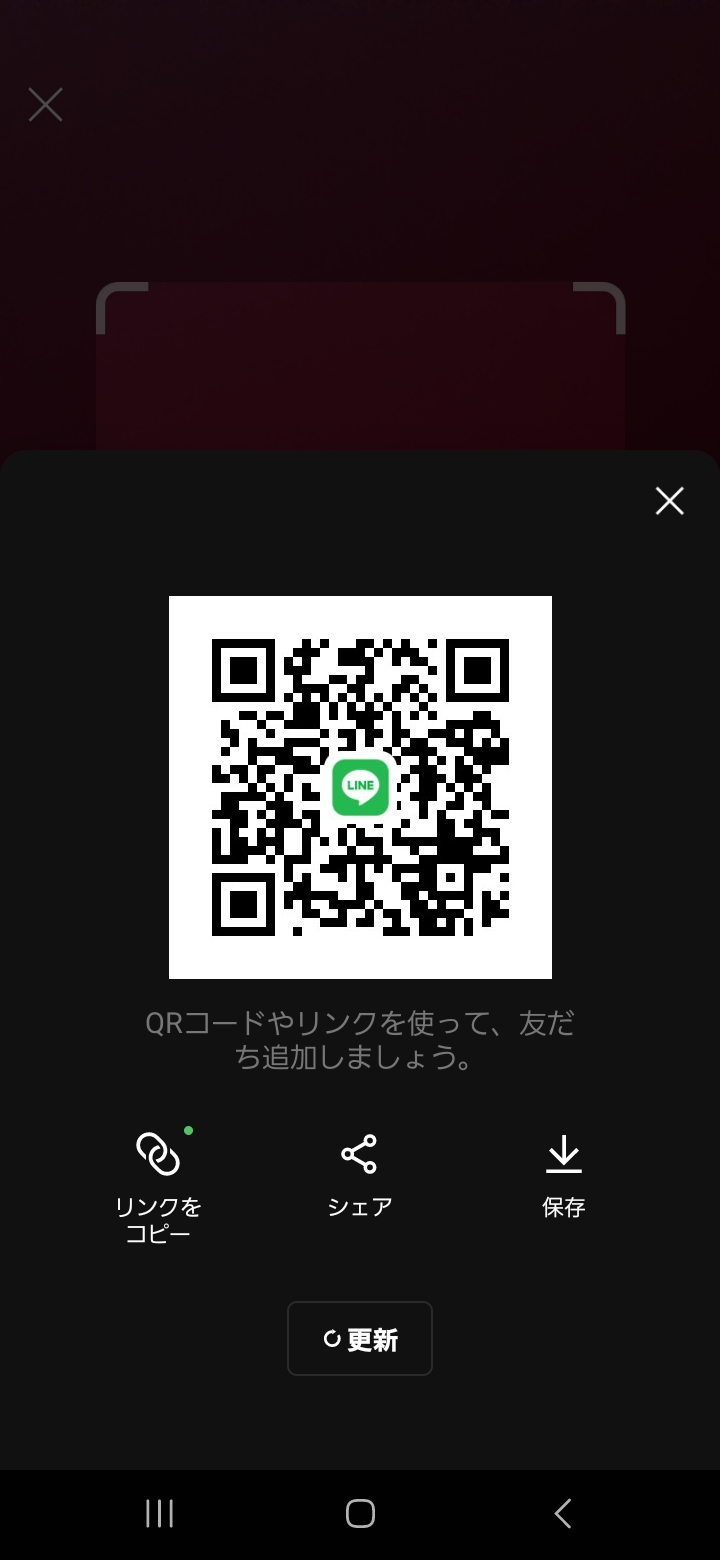Go back using the system back button

click(563, 1513)
